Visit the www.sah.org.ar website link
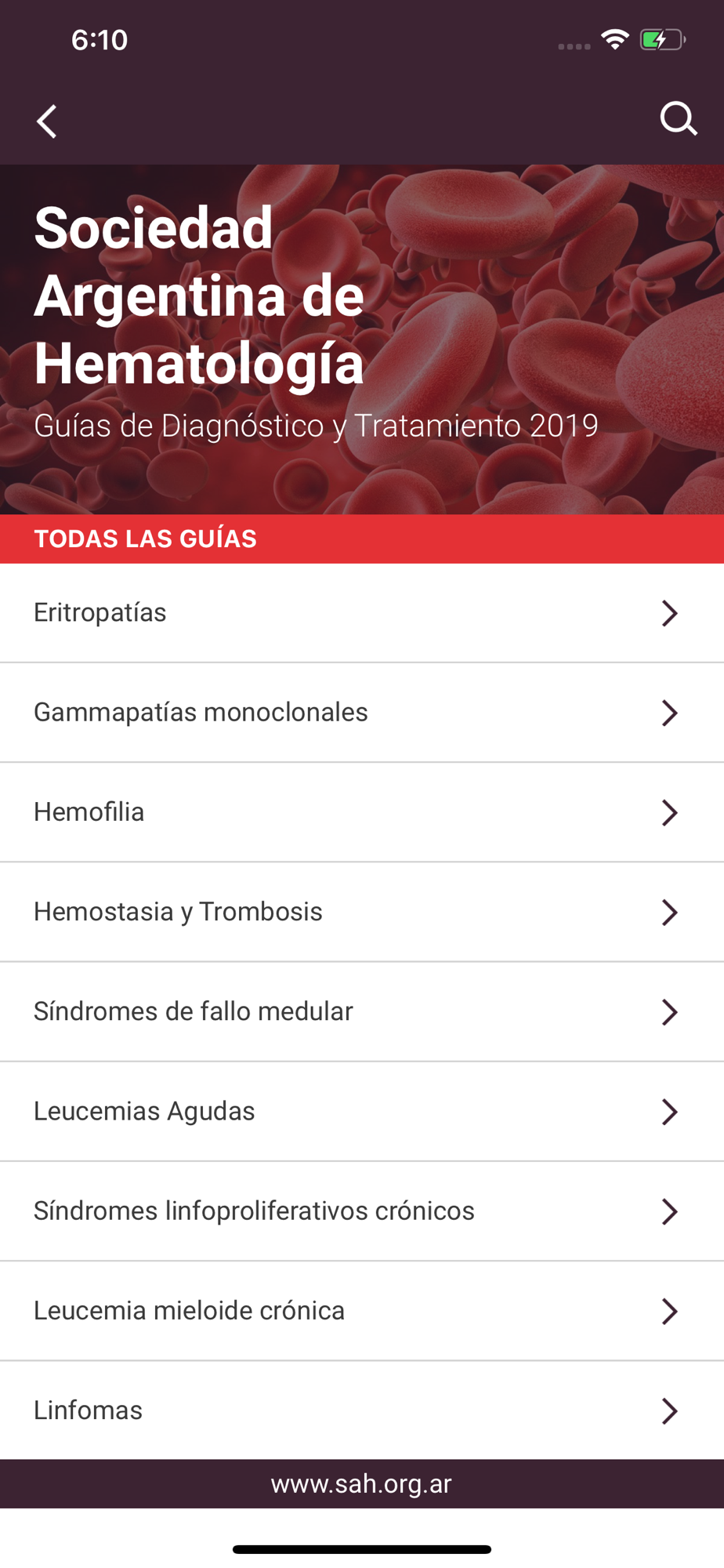724x1568 pixels. click(x=361, y=1483)
